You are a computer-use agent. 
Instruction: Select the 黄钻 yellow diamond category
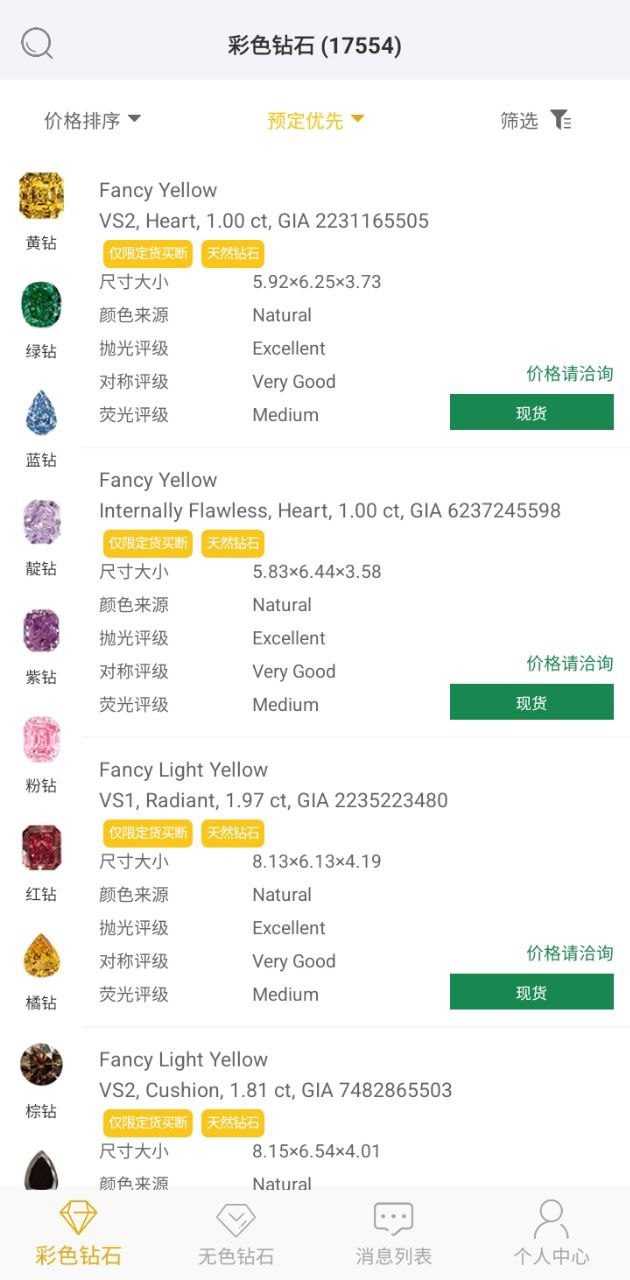click(x=41, y=210)
